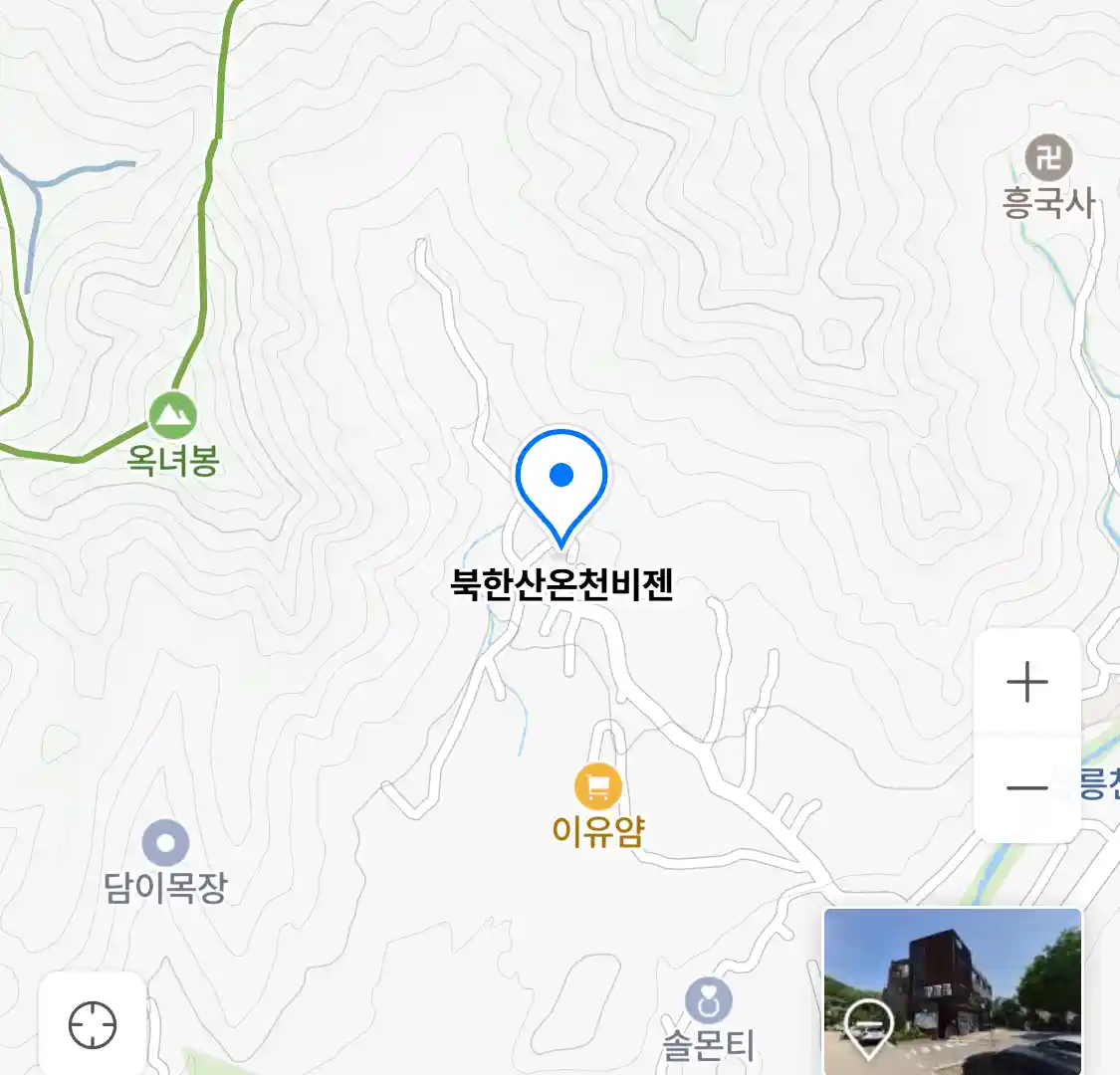1120x1075 pixels.
Task: Zoom out of the map
Action: tap(1026, 788)
